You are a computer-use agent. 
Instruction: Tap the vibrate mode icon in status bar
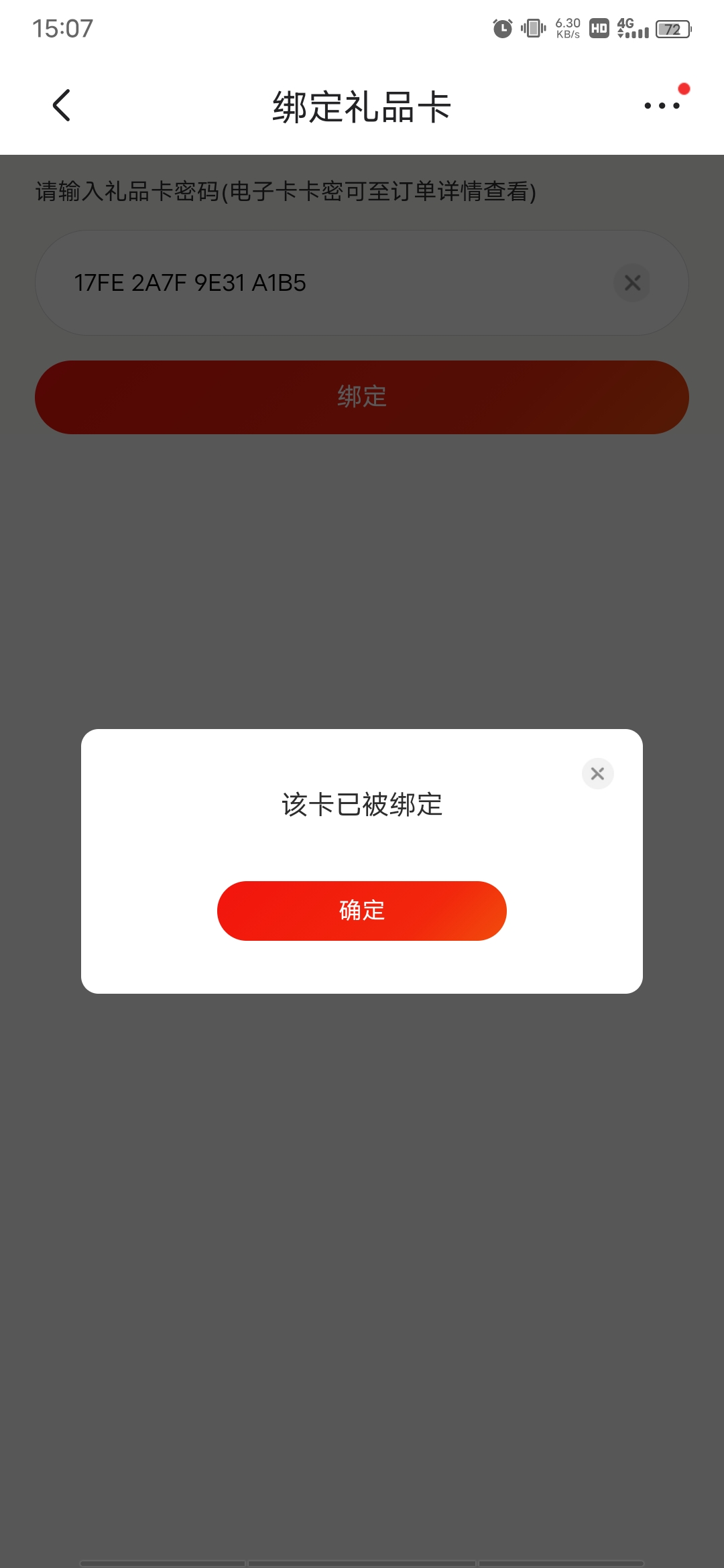(532, 27)
